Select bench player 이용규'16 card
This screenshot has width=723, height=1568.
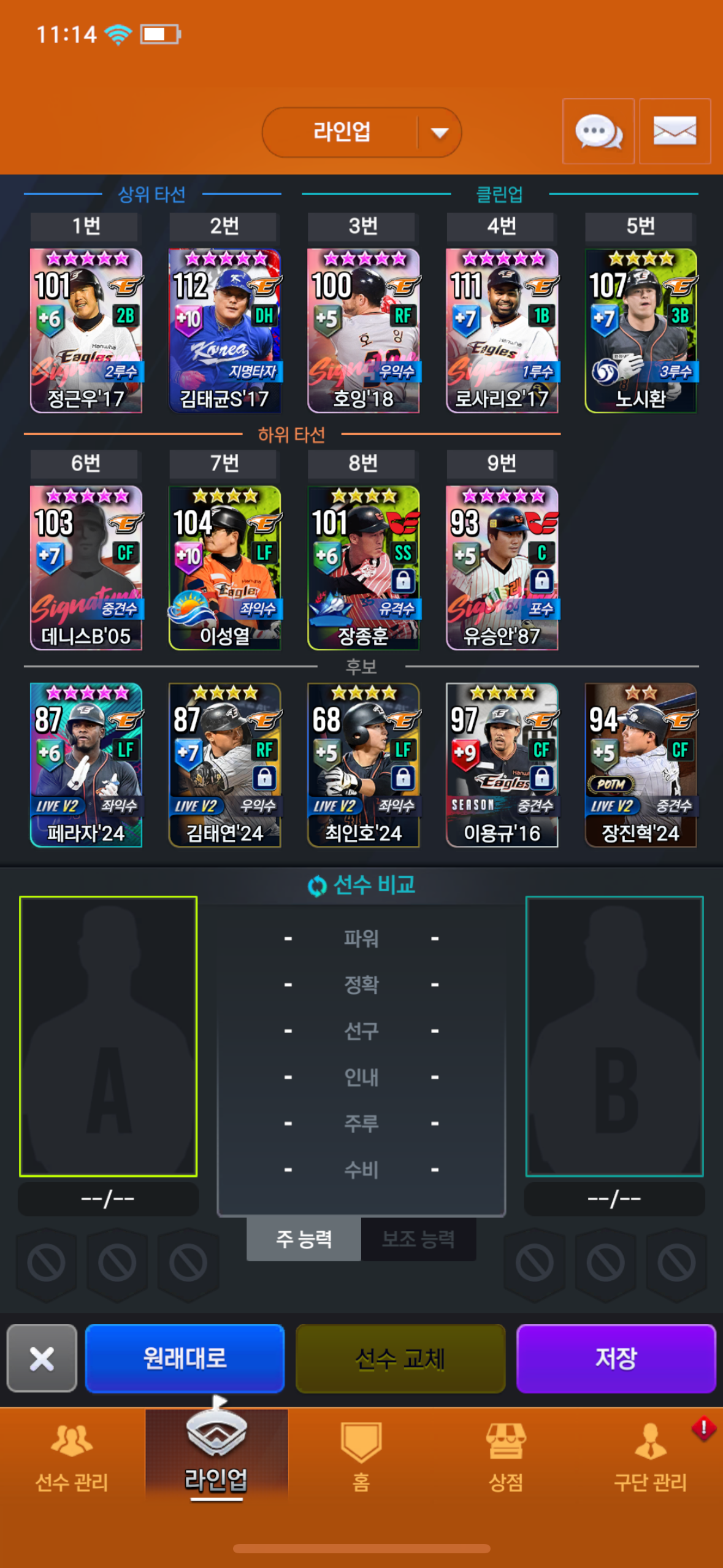click(502, 765)
